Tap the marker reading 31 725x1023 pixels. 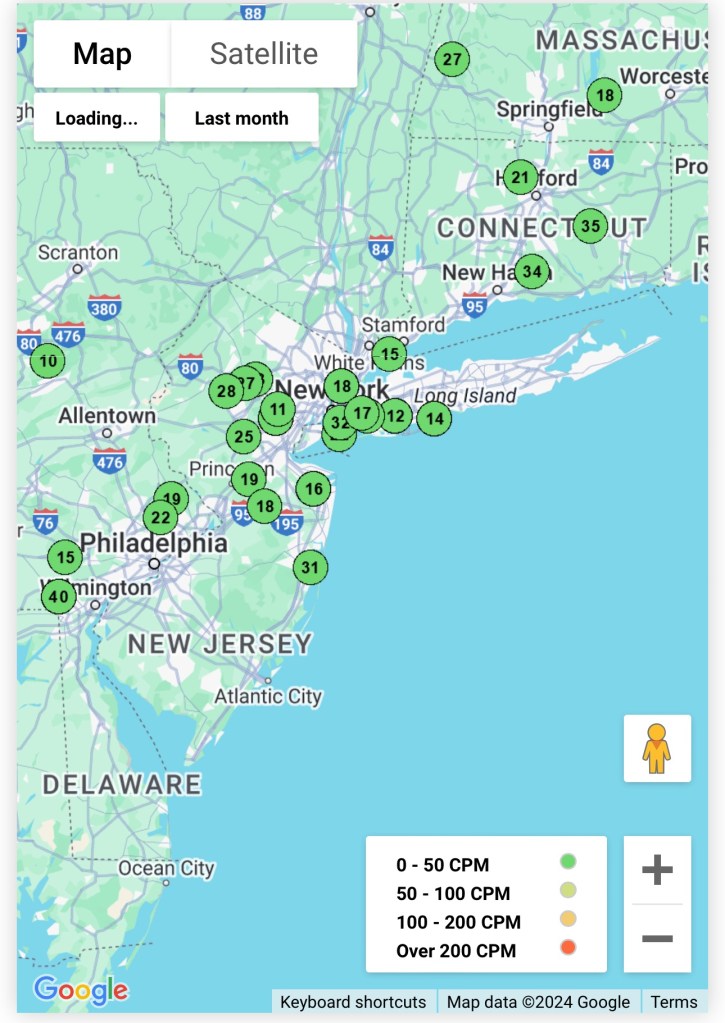(x=311, y=567)
